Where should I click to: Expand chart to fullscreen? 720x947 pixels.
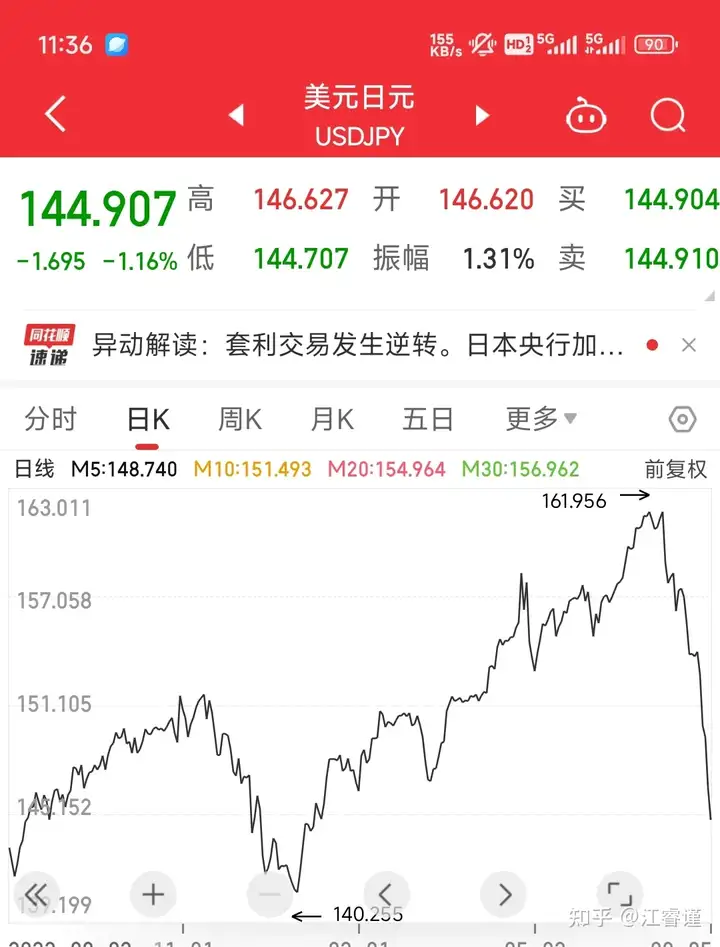tap(620, 894)
